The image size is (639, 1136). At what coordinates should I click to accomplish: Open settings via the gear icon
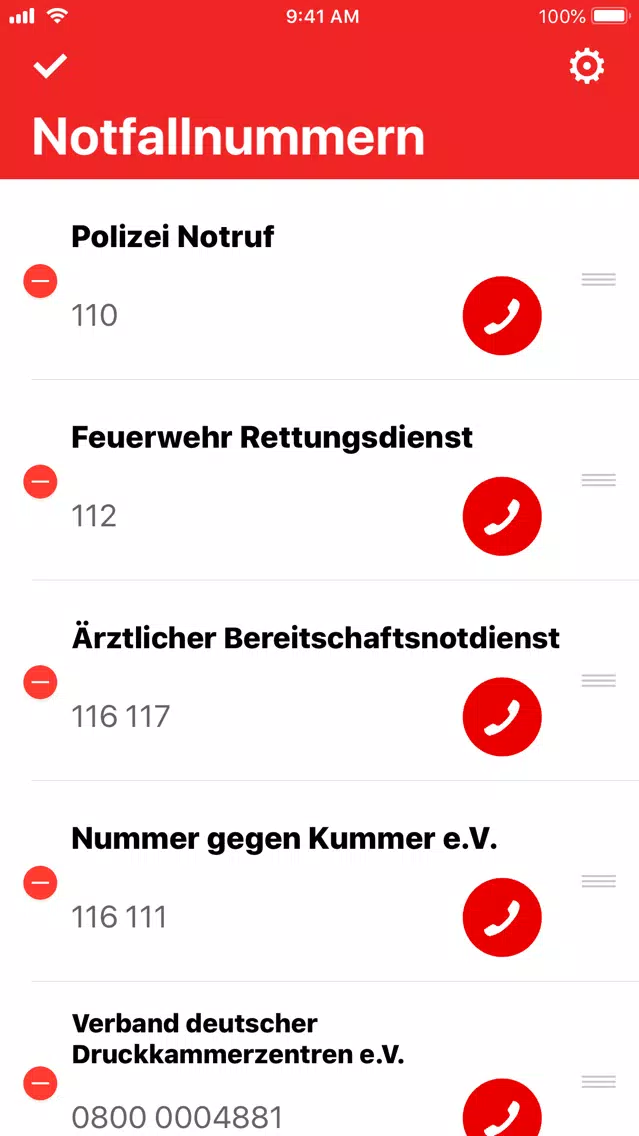click(586, 67)
